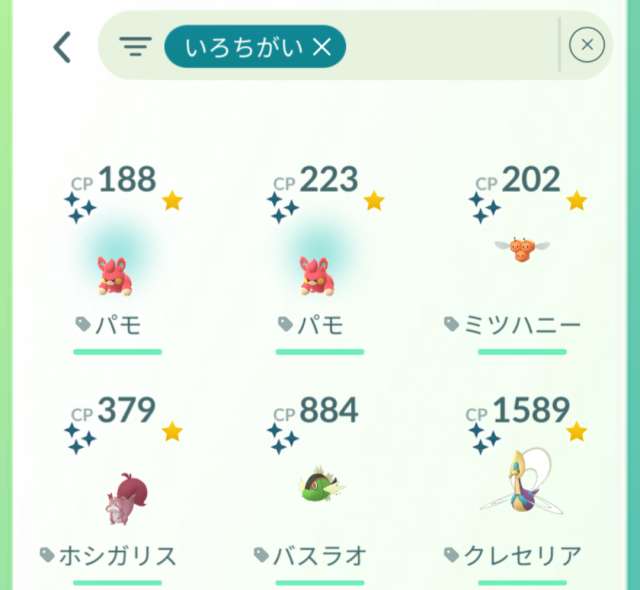Remove the いろちがい filter chip

[x=321, y=46]
